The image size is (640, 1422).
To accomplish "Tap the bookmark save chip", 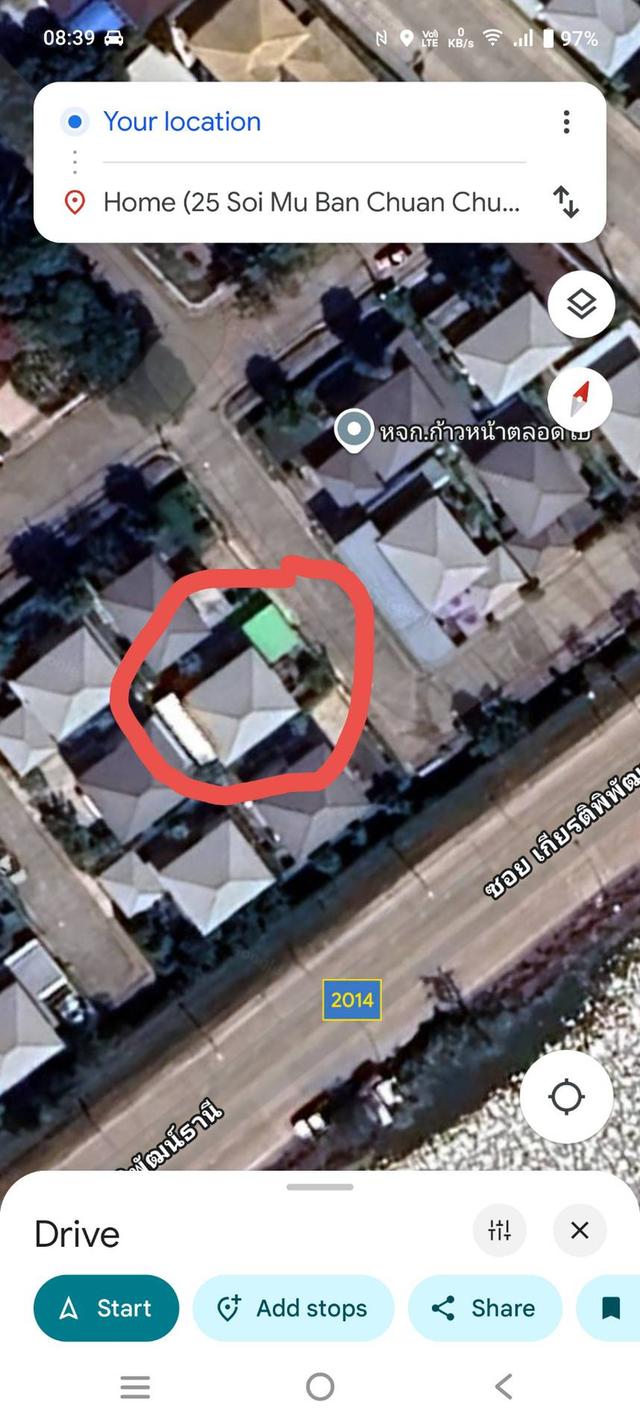I will click(610, 1308).
